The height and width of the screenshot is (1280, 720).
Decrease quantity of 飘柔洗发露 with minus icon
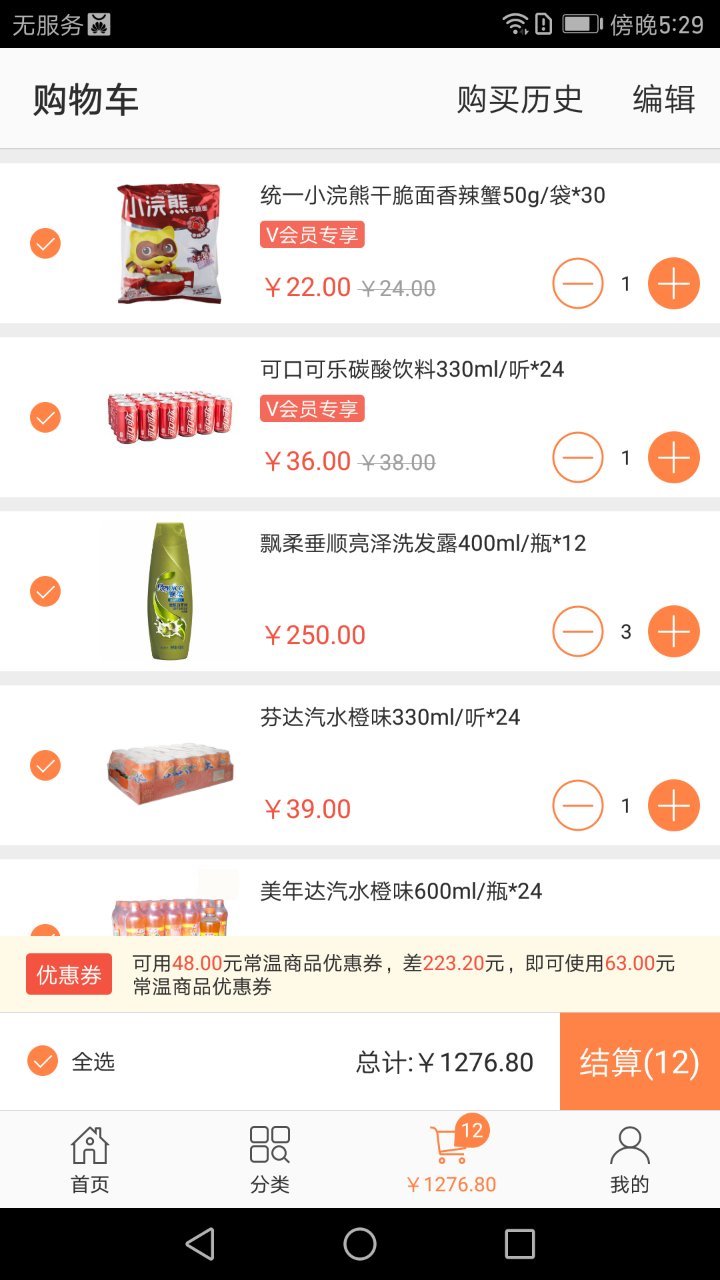577,631
